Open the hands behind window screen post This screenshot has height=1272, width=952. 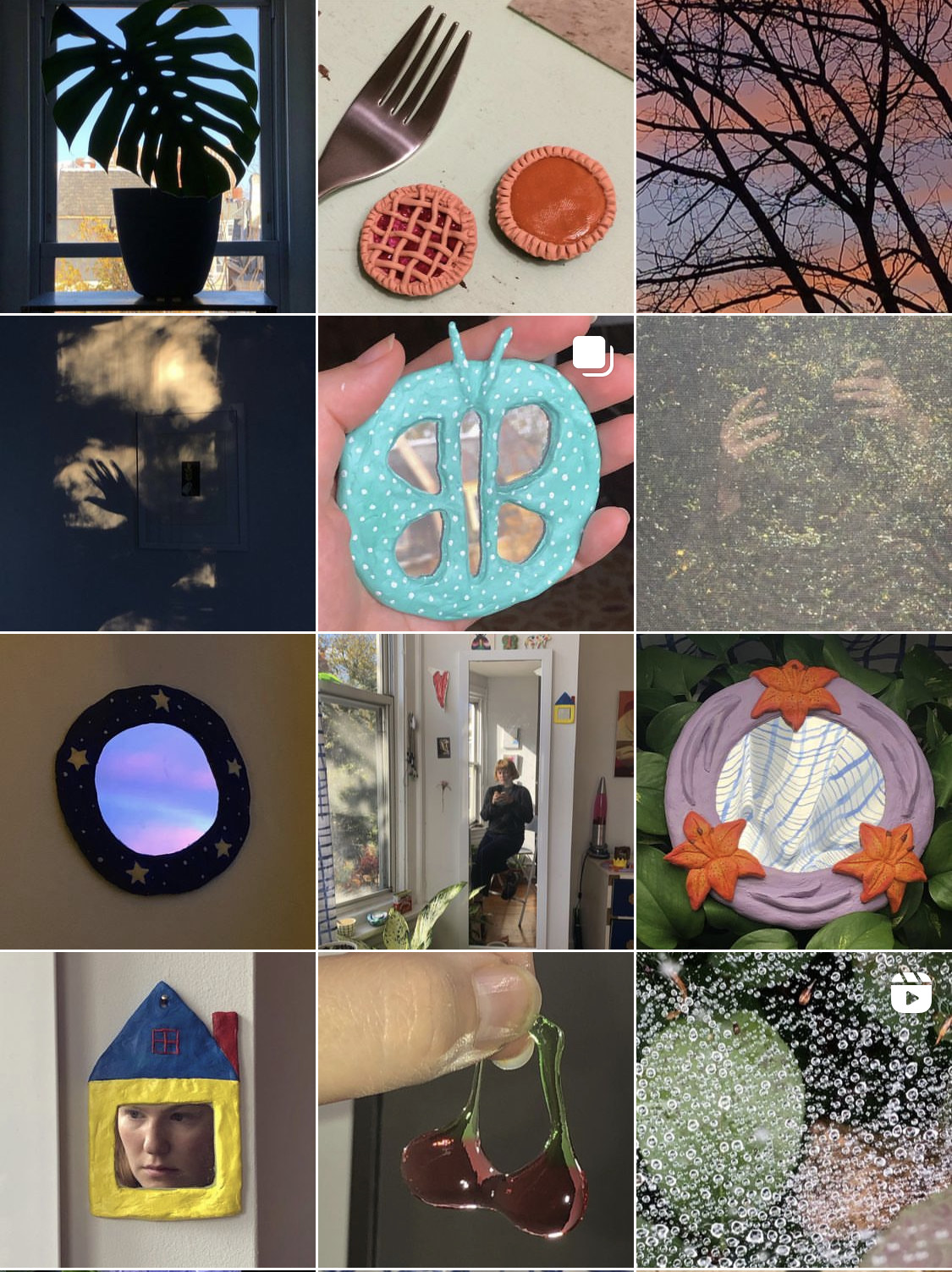pos(794,474)
